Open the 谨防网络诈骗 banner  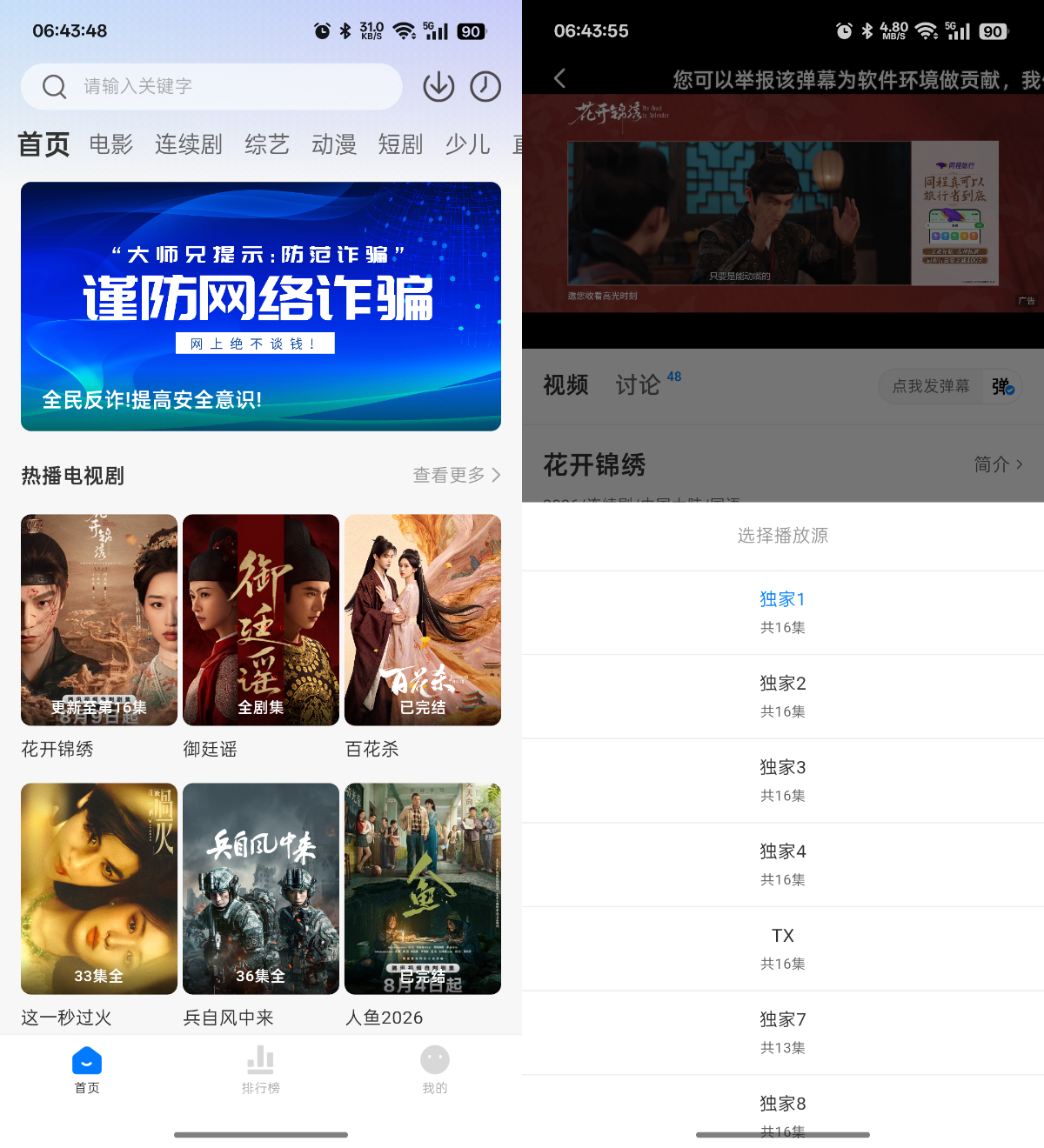point(261,306)
